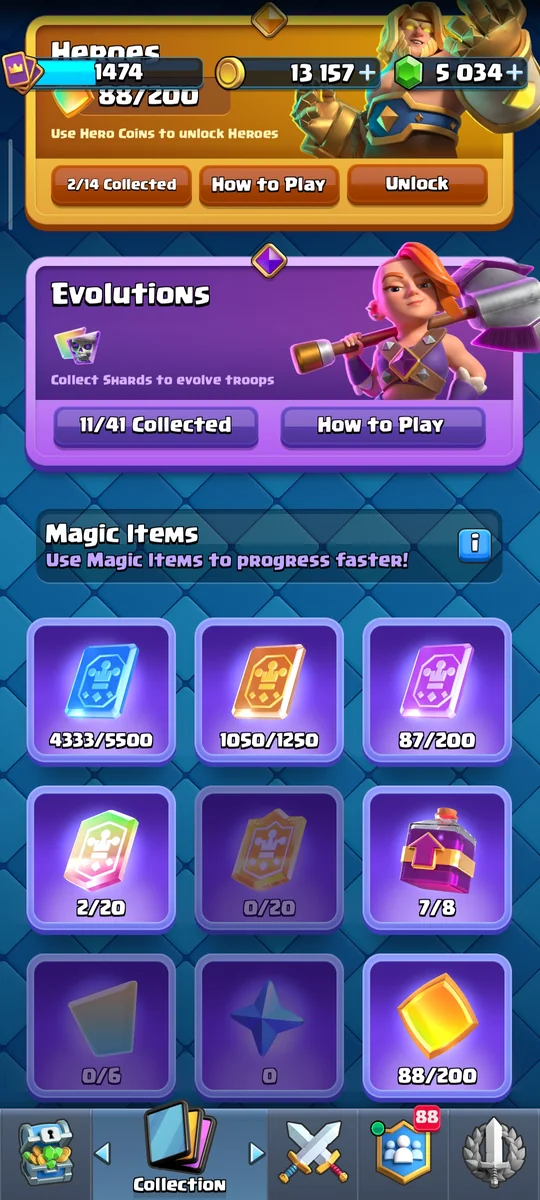Open the gold hero coin item 88/200
Screen dimensions: 540x1200
point(437,1026)
